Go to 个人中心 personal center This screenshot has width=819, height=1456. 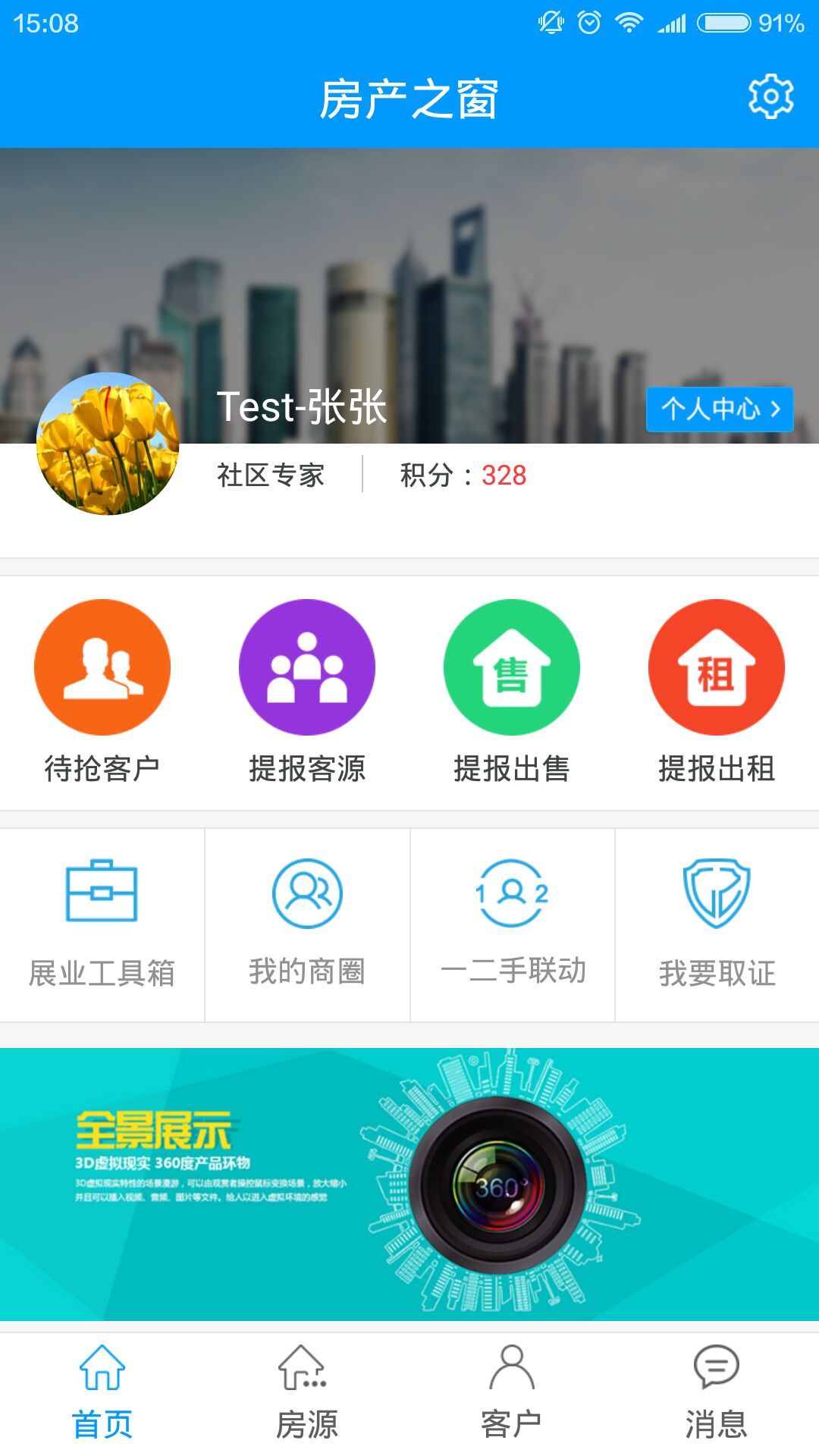(x=719, y=409)
